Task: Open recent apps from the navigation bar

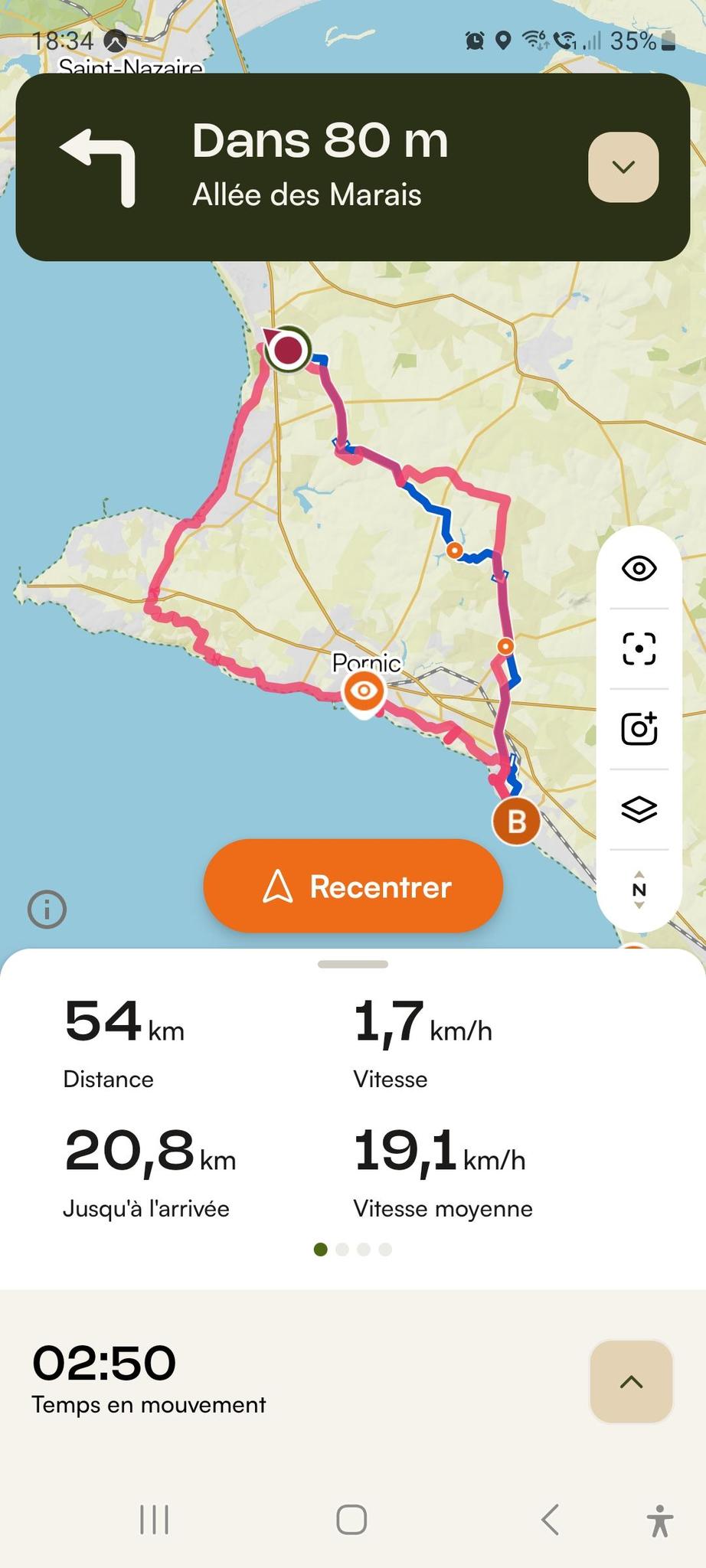Action: pyautogui.click(x=154, y=1520)
